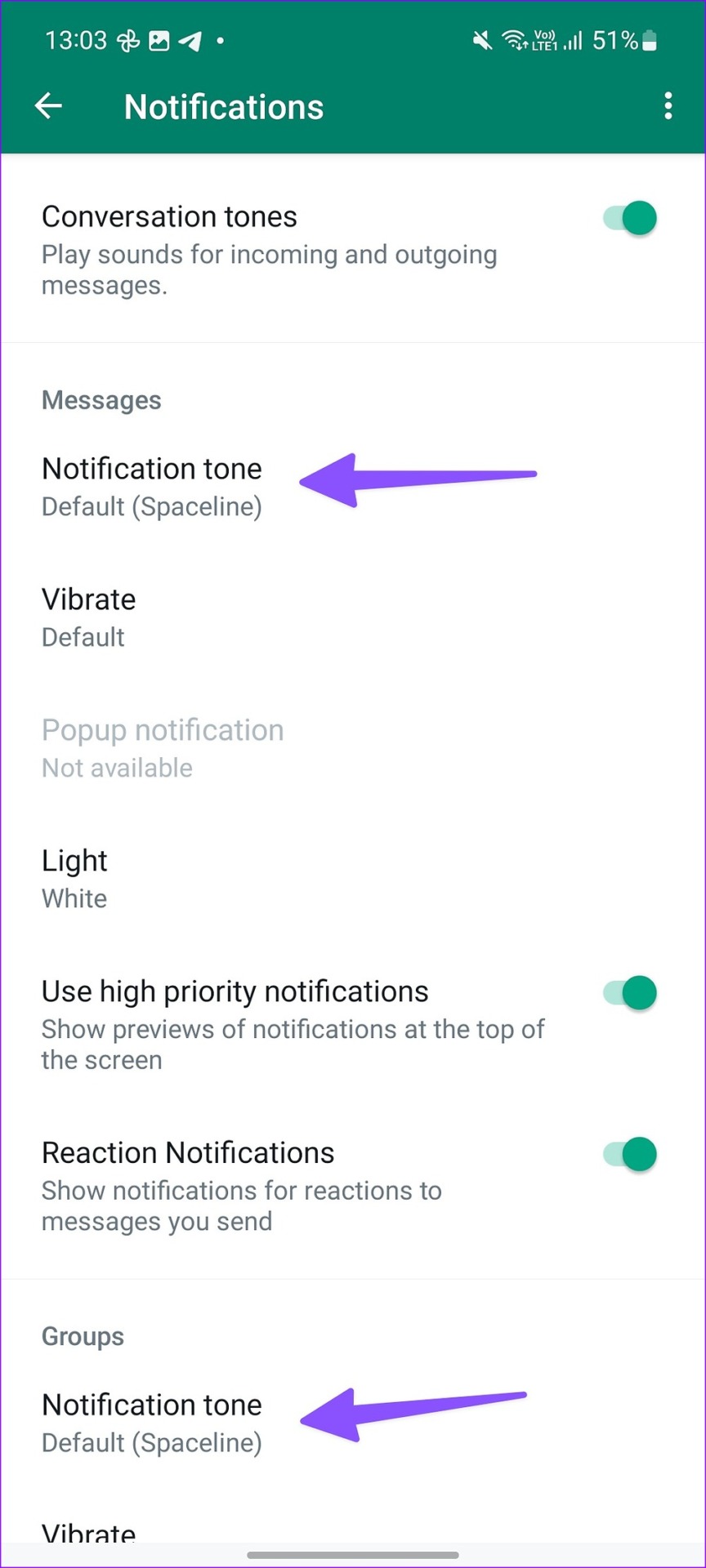Open Vibrate setting under Messages

pyautogui.click(x=353, y=617)
